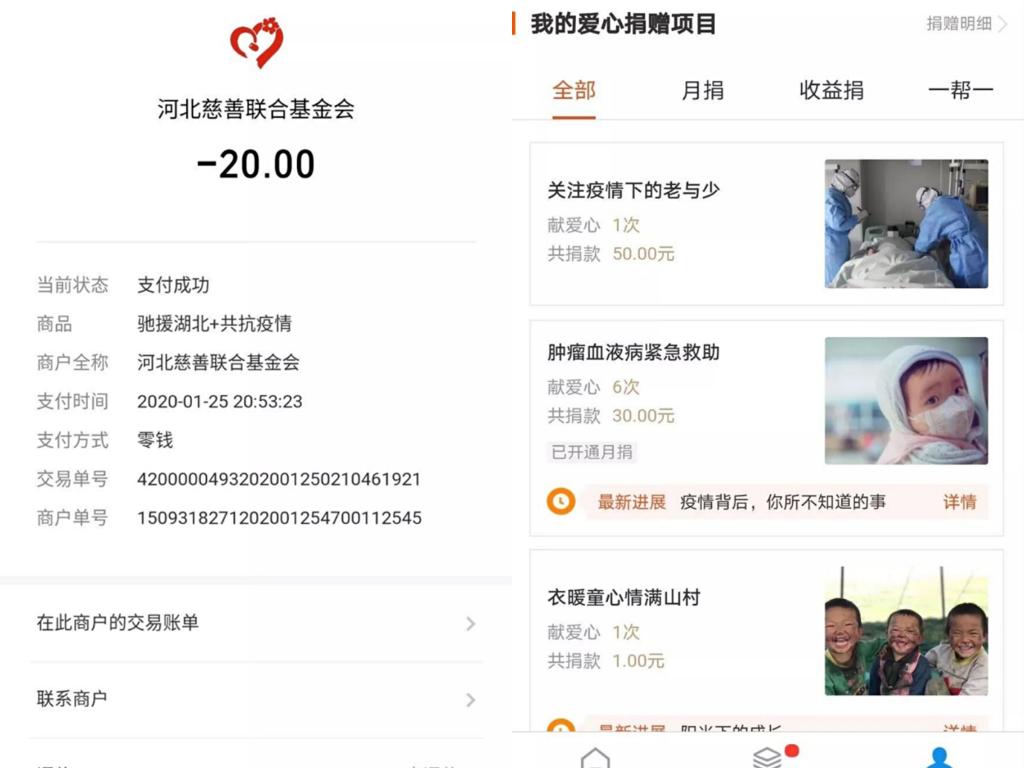
Task: Open the 肿瘤血液病紧急救助 project card
Action: pos(766,400)
